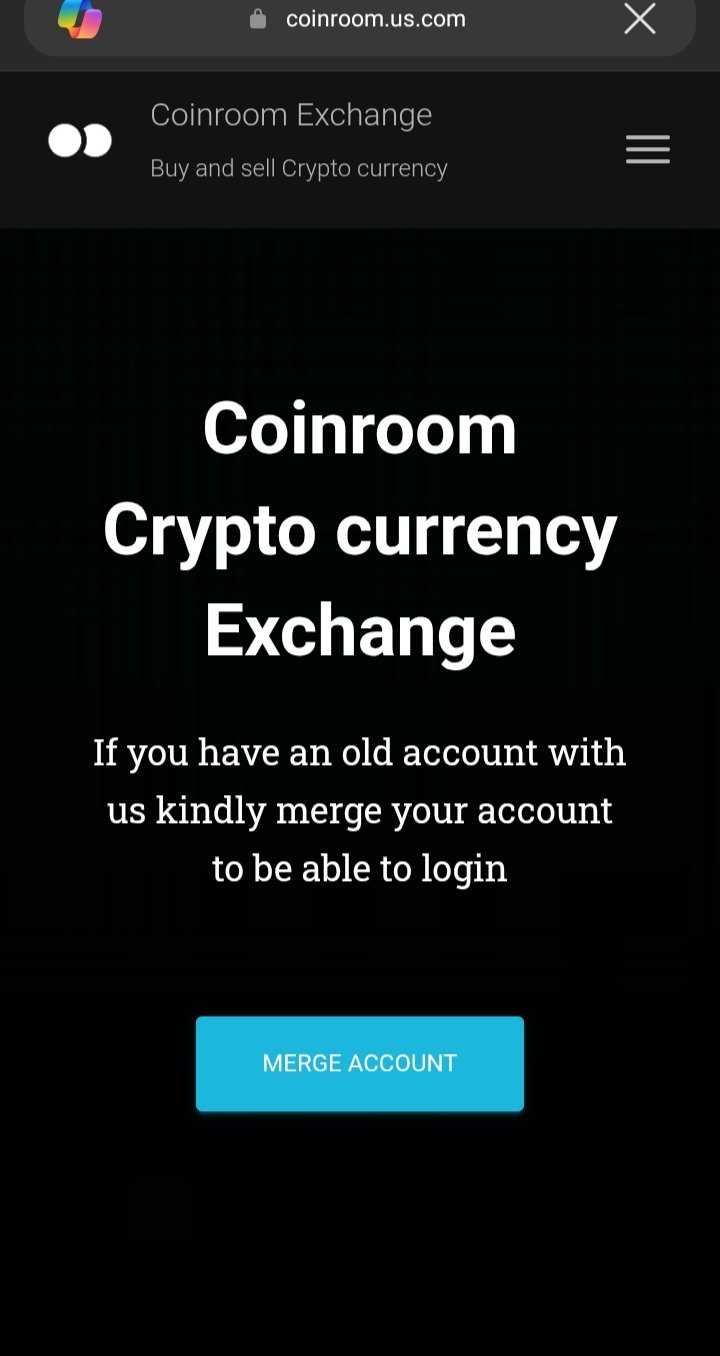Open the Coinroom Exchange site title link

(291, 115)
